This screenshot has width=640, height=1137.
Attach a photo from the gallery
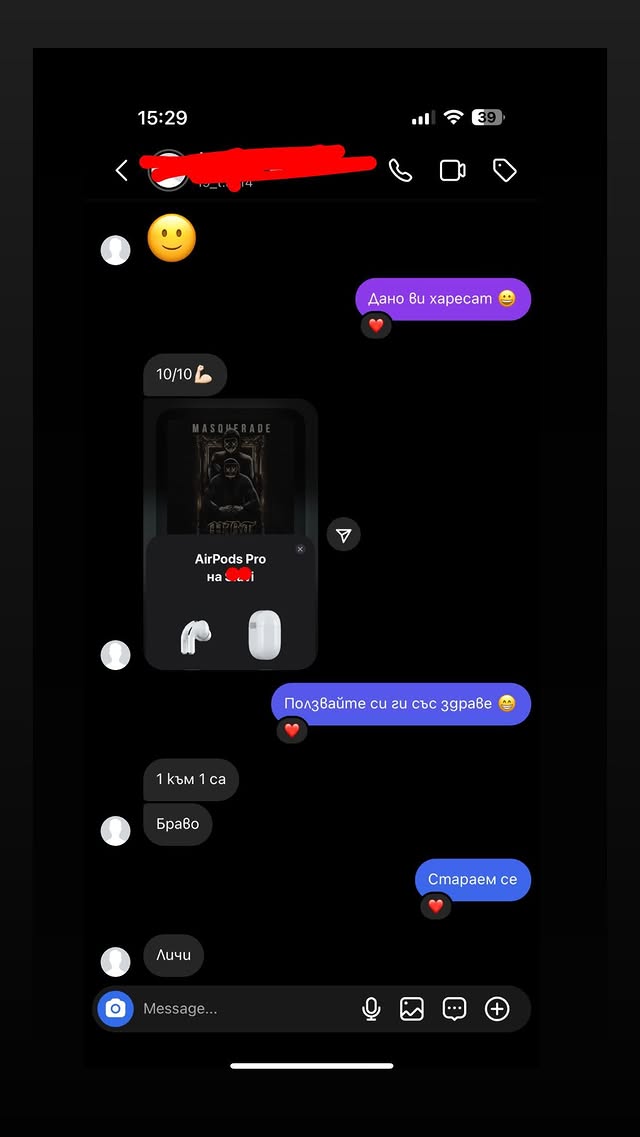click(412, 1009)
